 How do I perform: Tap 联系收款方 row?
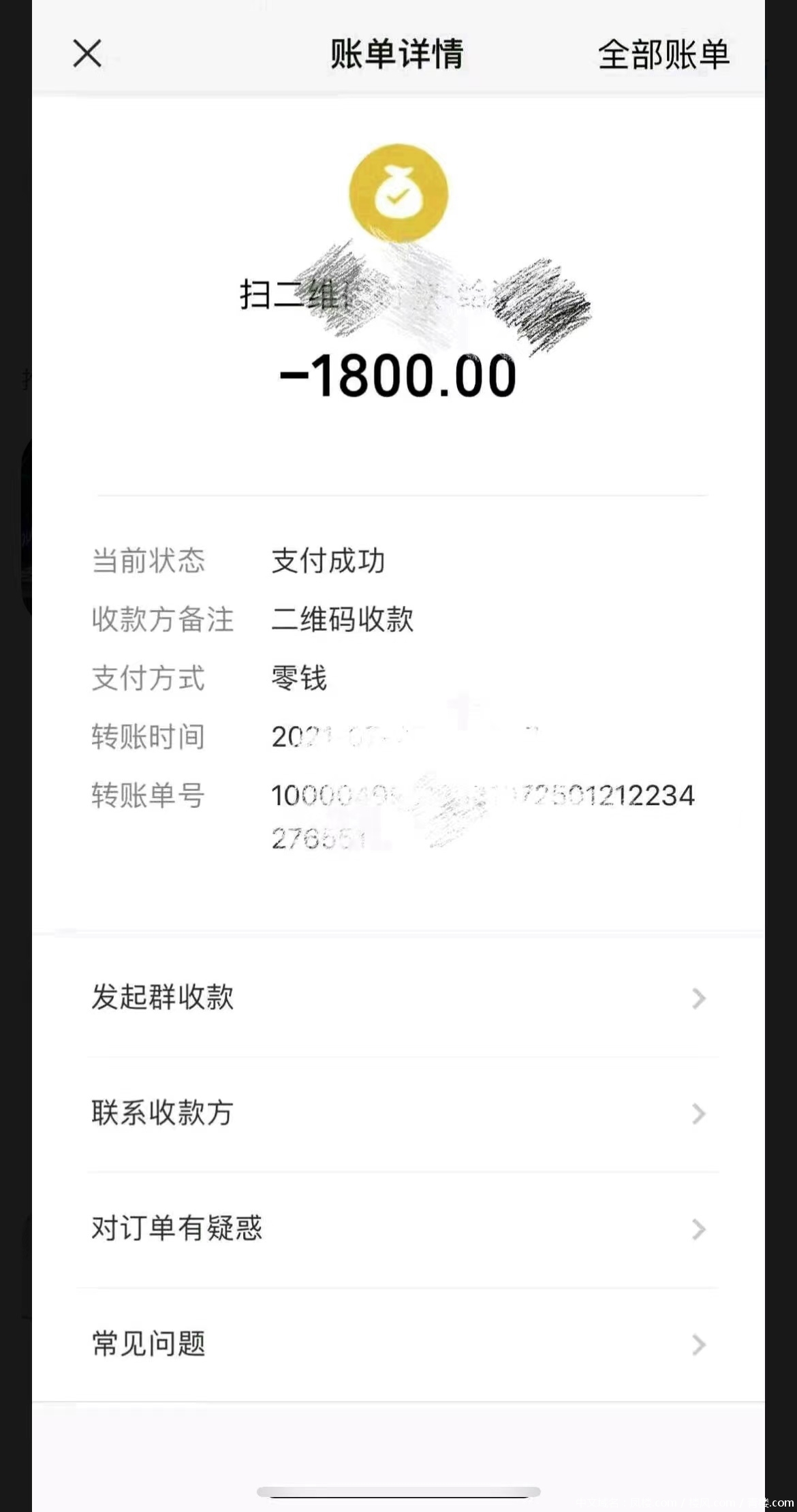click(398, 1114)
